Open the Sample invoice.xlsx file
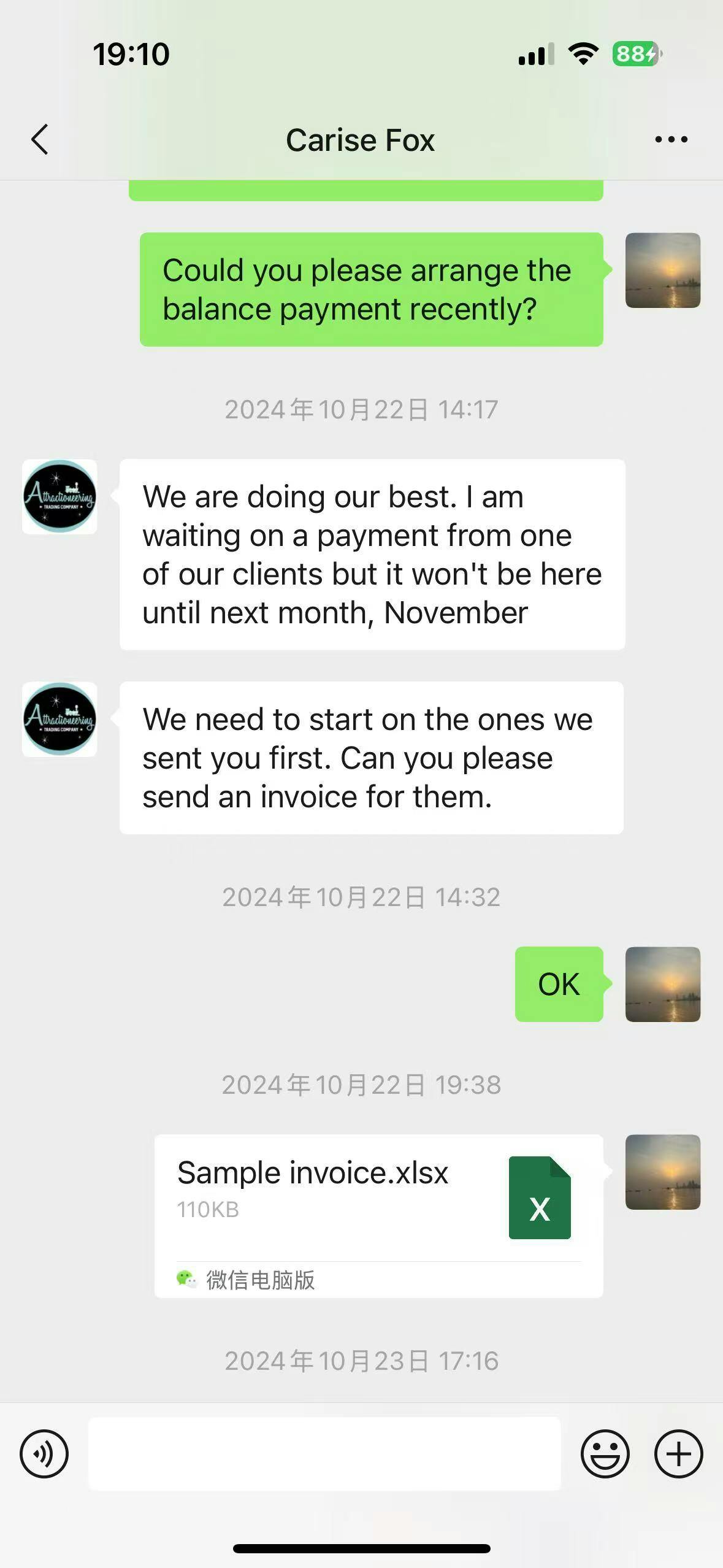Viewport: 723px width, 1568px height. pos(378,1216)
